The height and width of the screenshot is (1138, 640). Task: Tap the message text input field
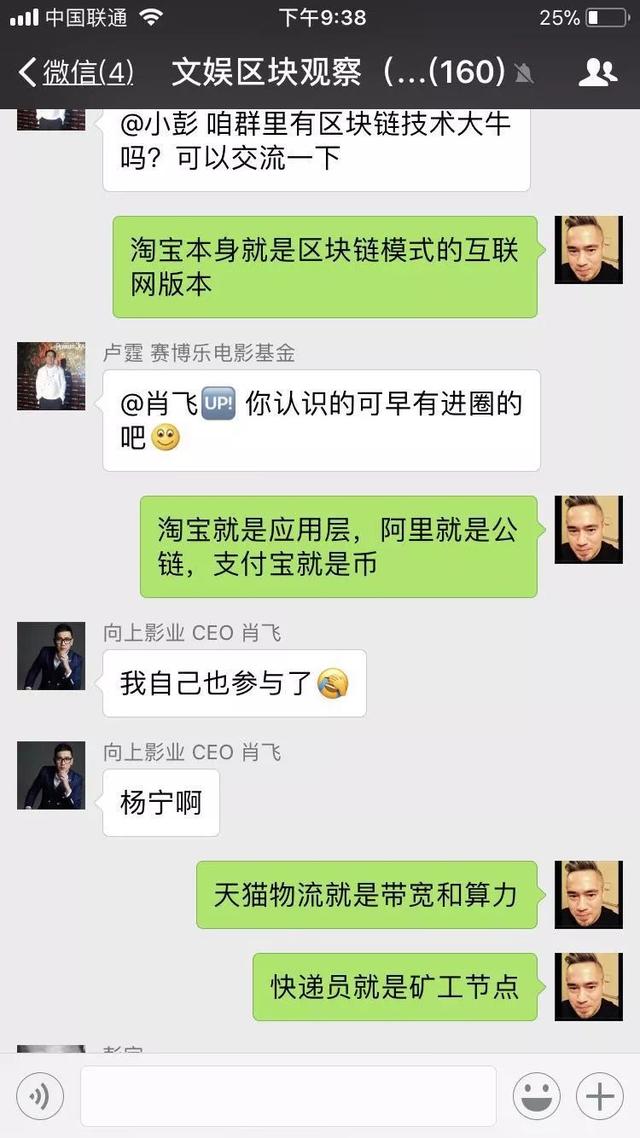click(288, 1097)
